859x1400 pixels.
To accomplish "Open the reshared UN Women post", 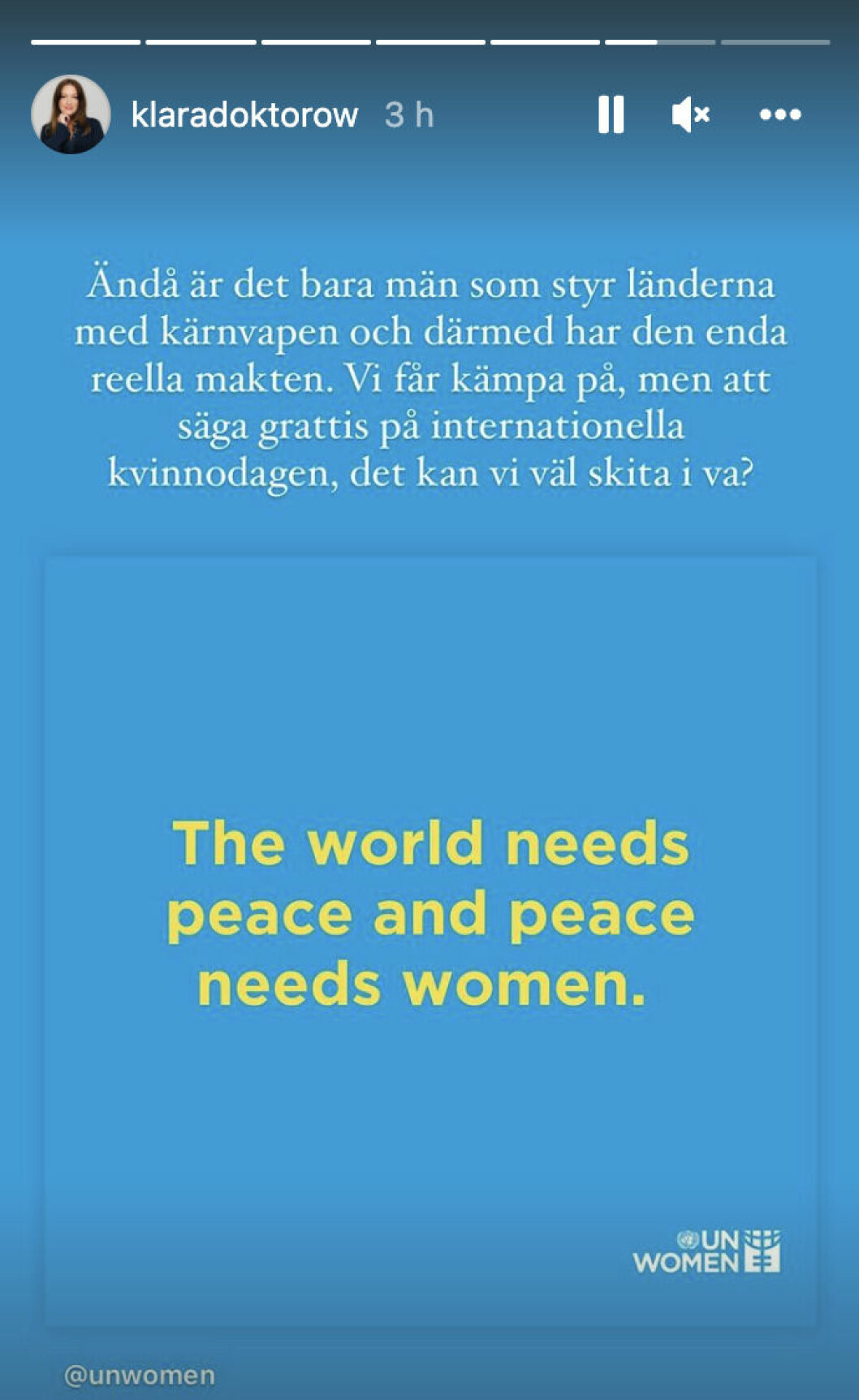I will (x=430, y=941).
